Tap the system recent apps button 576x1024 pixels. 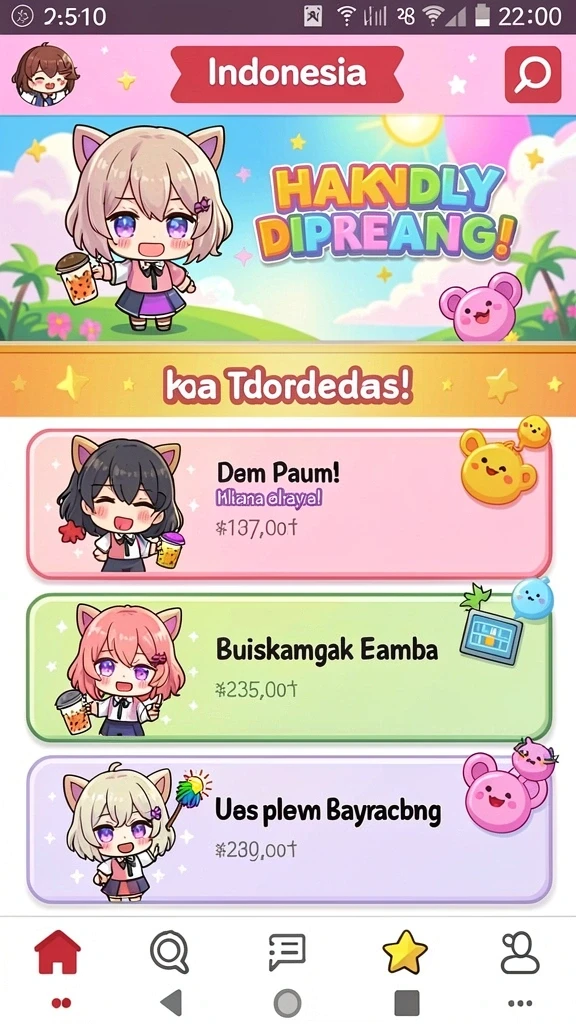(406, 1002)
